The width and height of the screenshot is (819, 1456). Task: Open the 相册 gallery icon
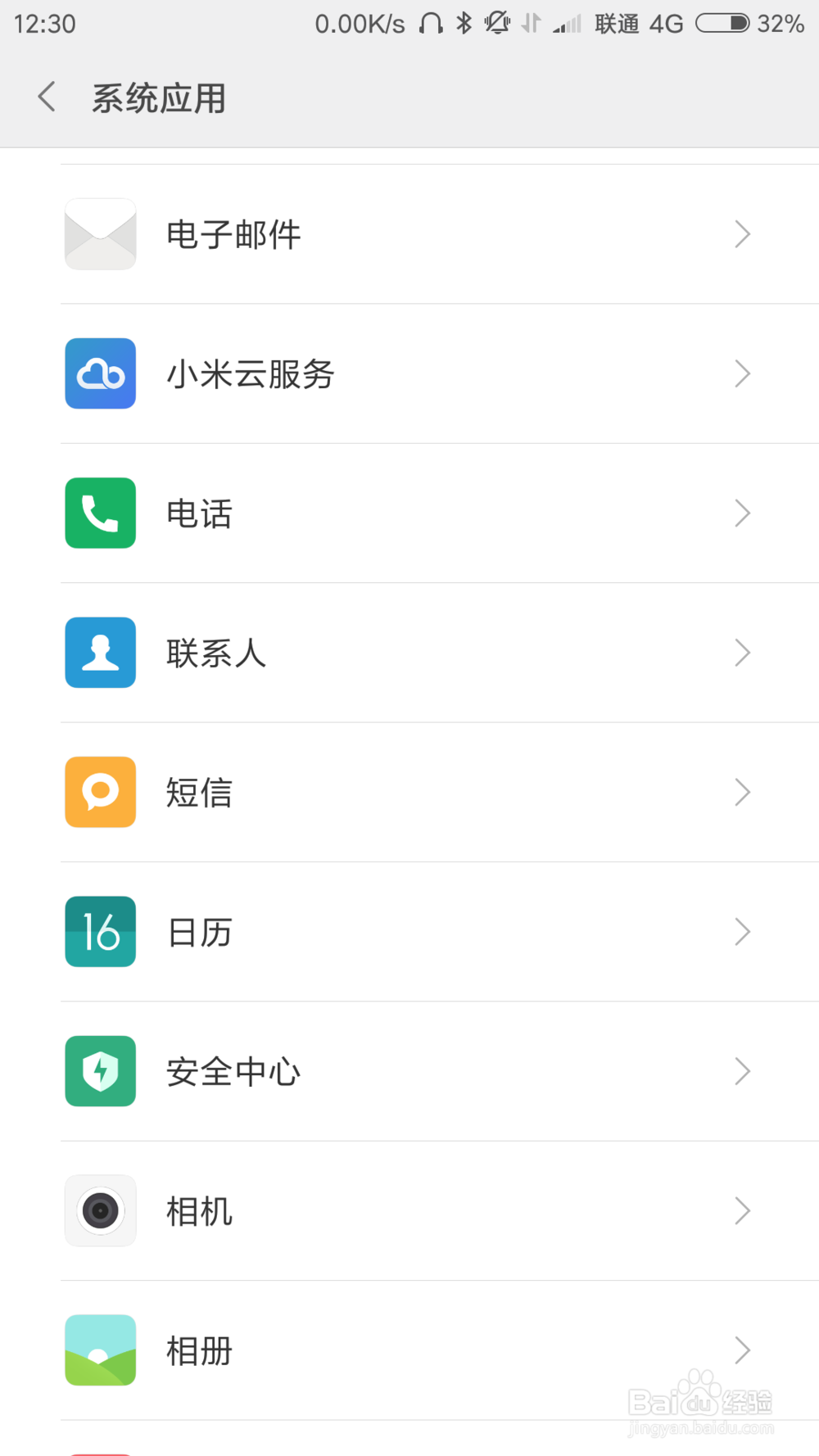100,1350
